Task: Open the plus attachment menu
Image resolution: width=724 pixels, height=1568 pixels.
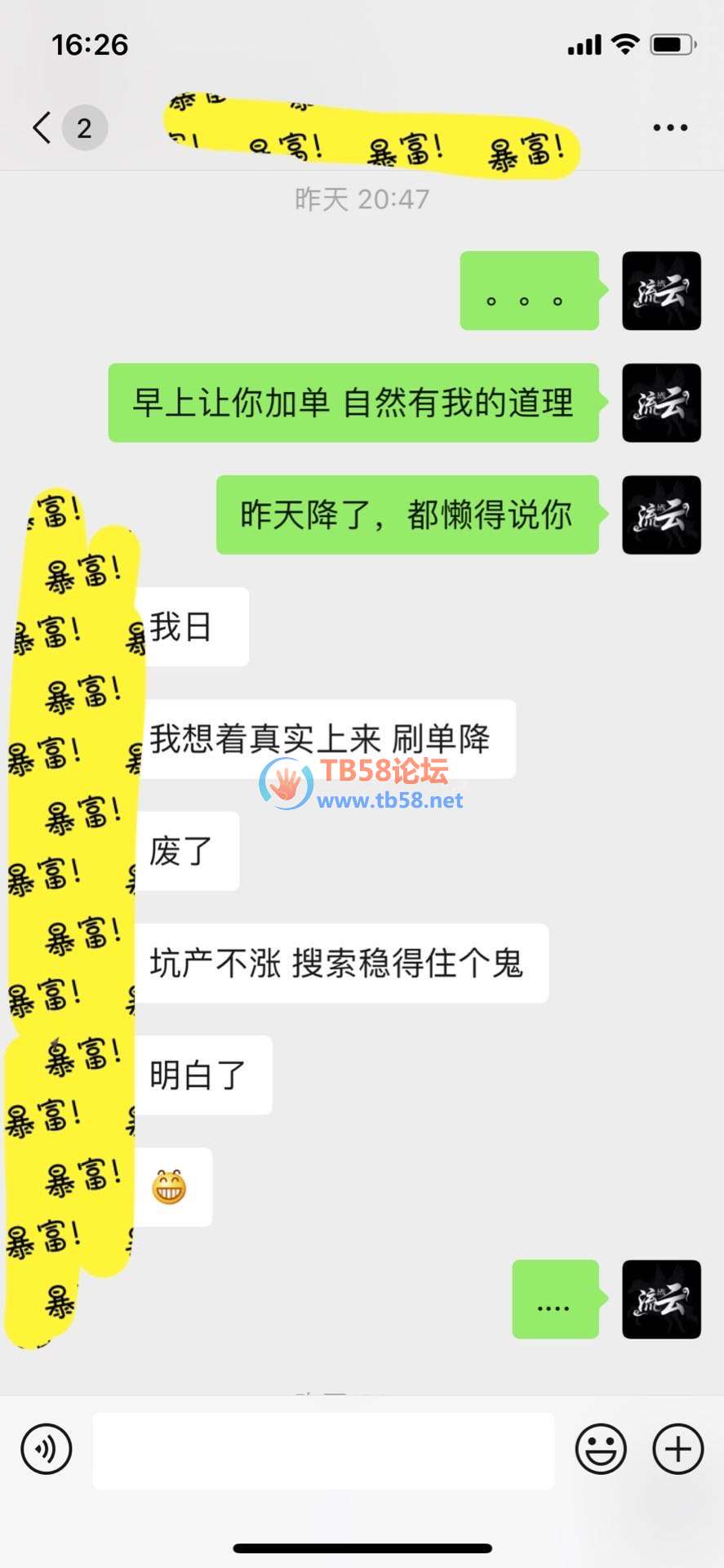Action: (677, 1450)
